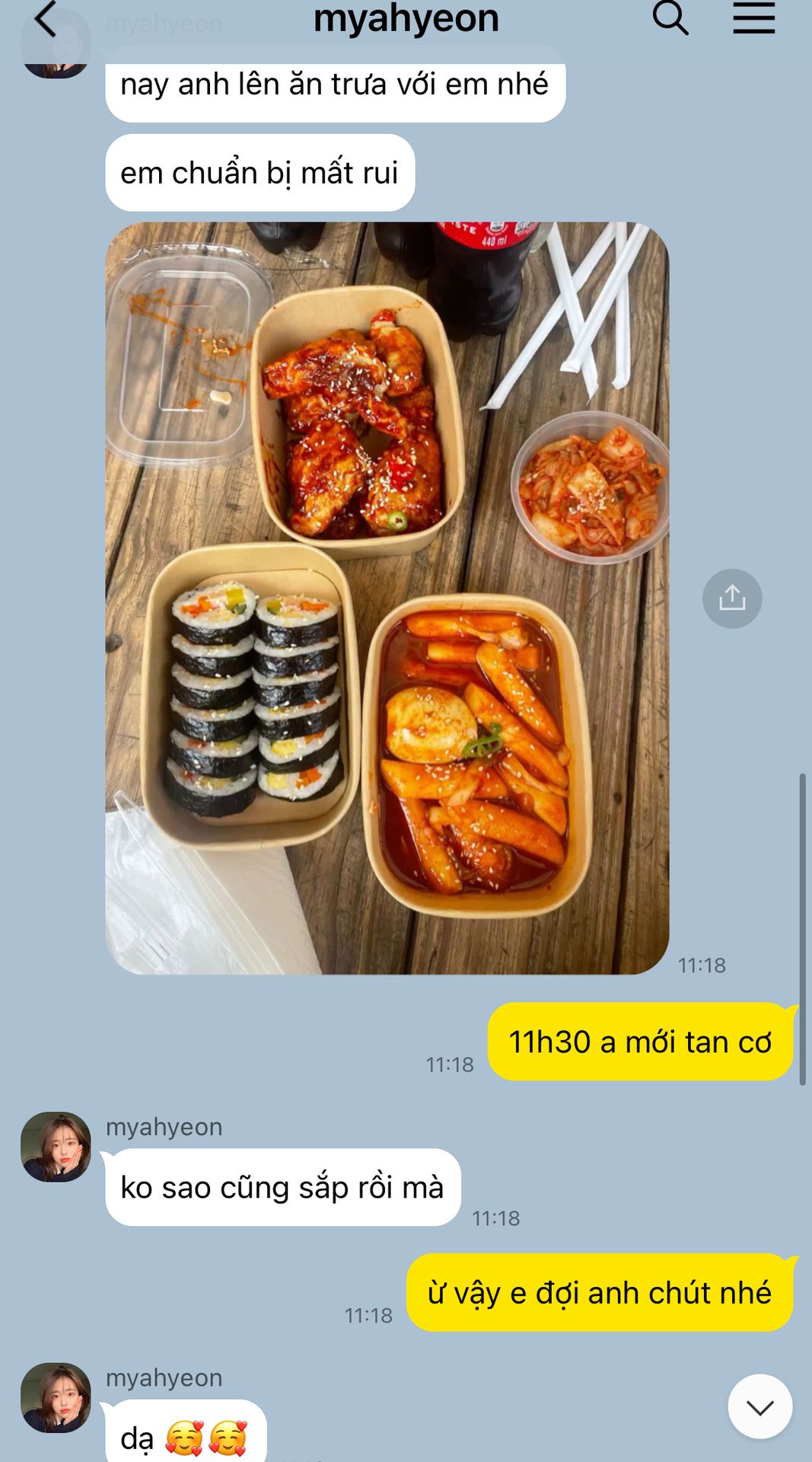Open the Korean food photo message
Viewport: 812px width, 1462px height.
click(387, 598)
